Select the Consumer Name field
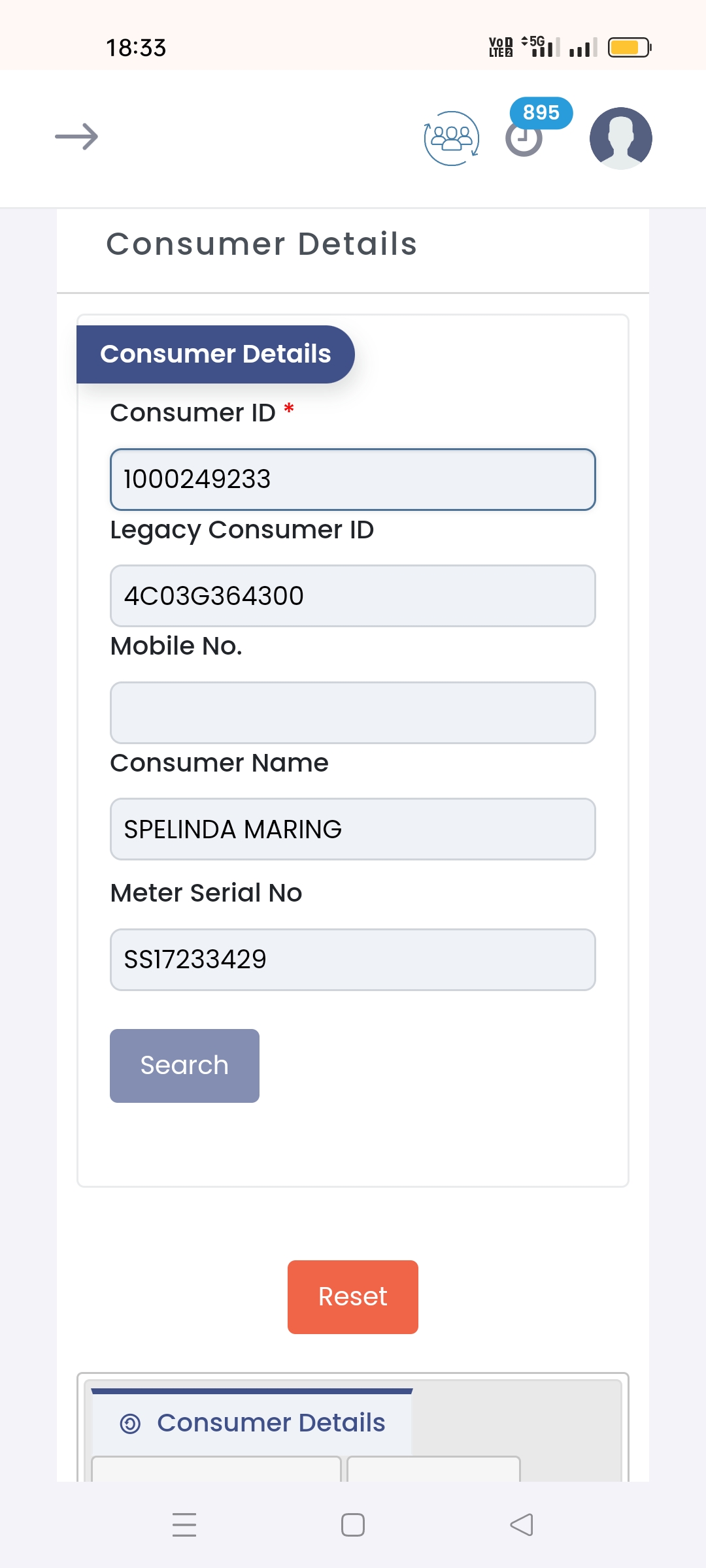Image resolution: width=706 pixels, height=1568 pixels. point(353,829)
